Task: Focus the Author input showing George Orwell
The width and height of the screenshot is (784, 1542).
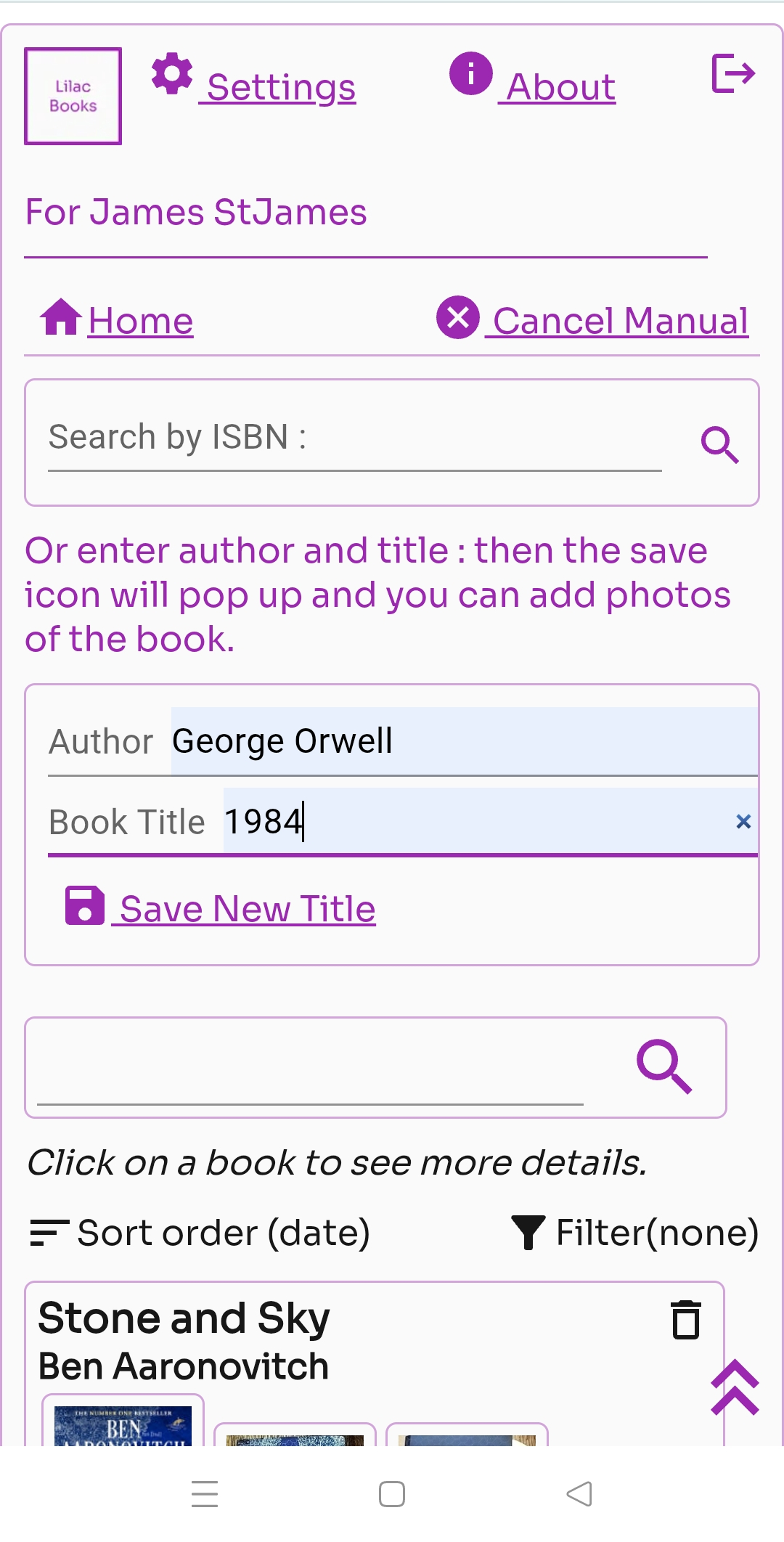Action: click(x=436, y=741)
